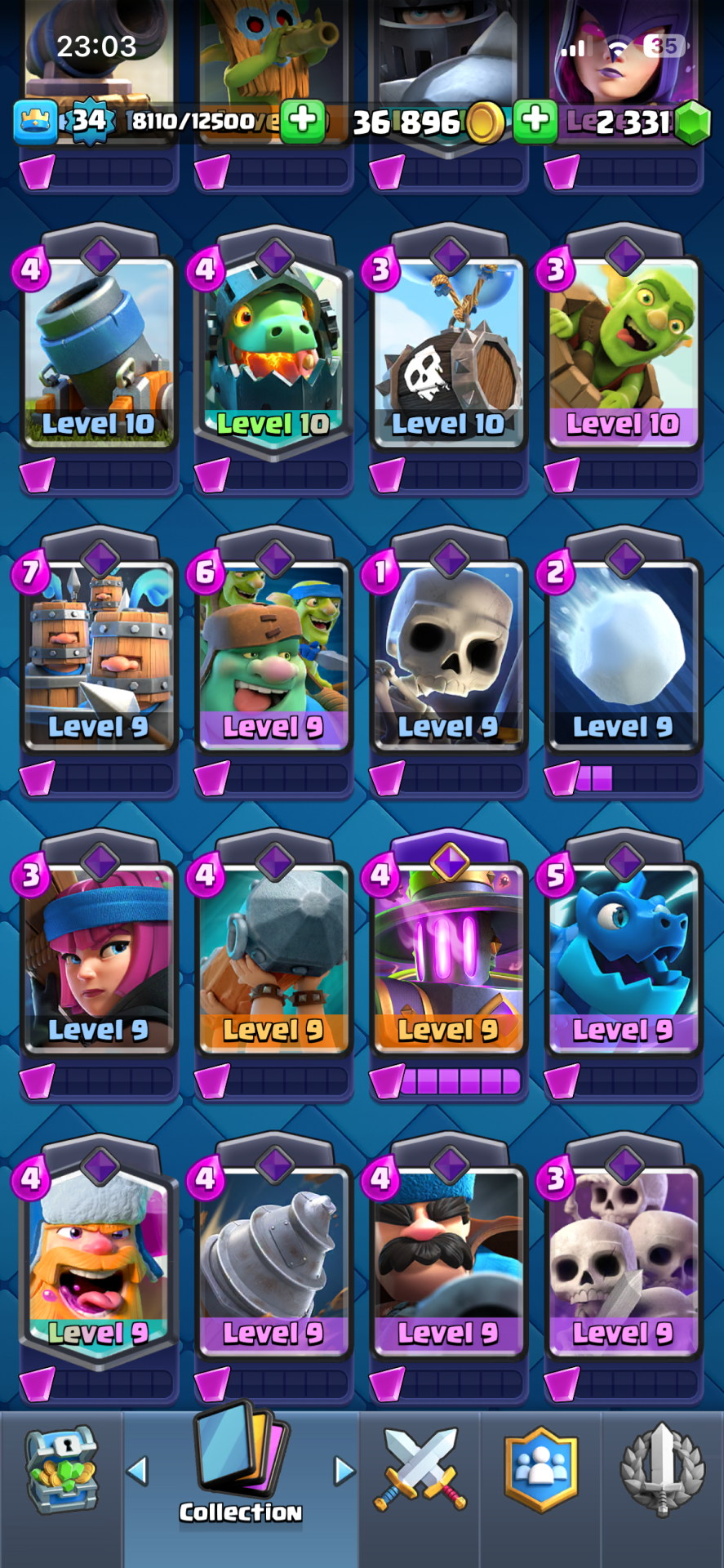Select the Royal Recruits card
Screen dimensions: 724x1568
(x=99, y=655)
